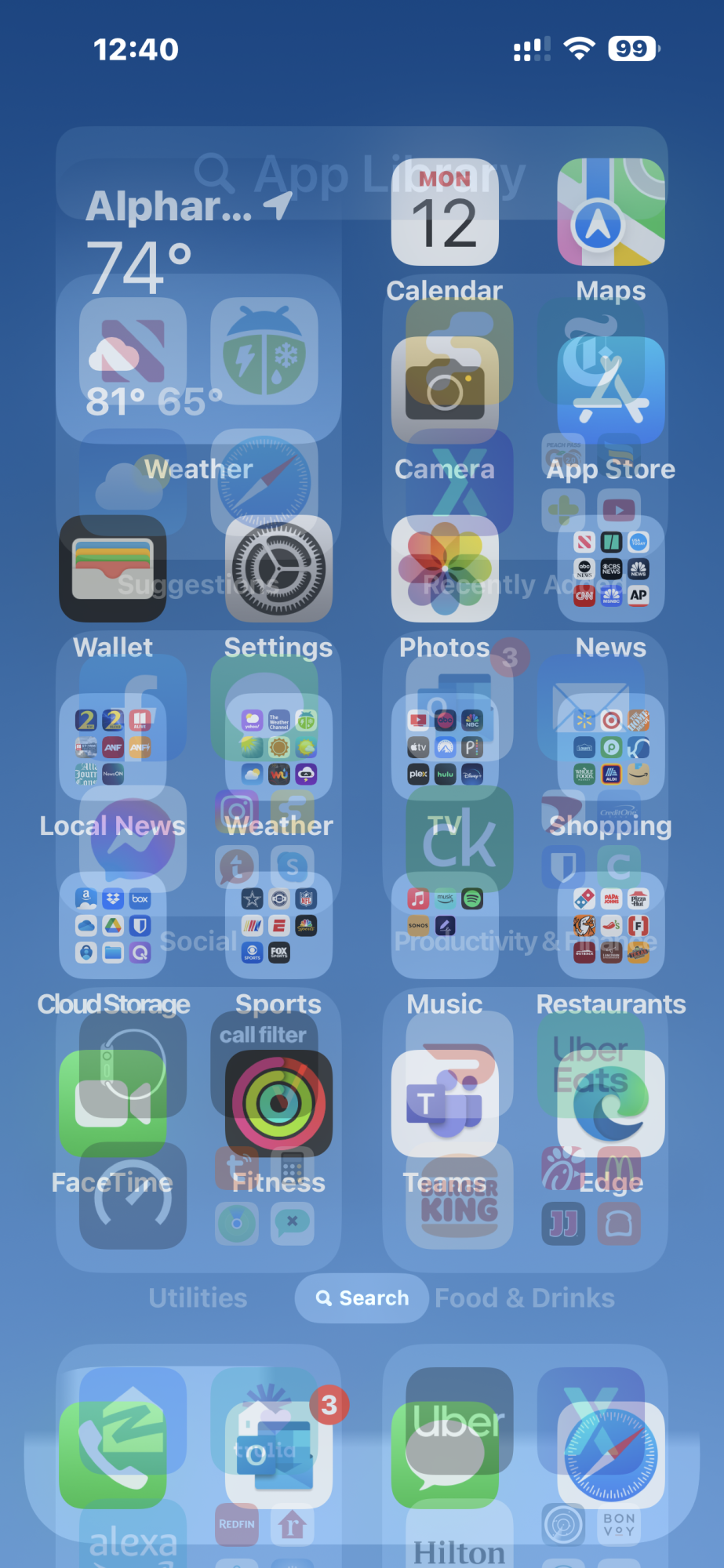
Task: Open the Settings app
Action: click(x=278, y=568)
